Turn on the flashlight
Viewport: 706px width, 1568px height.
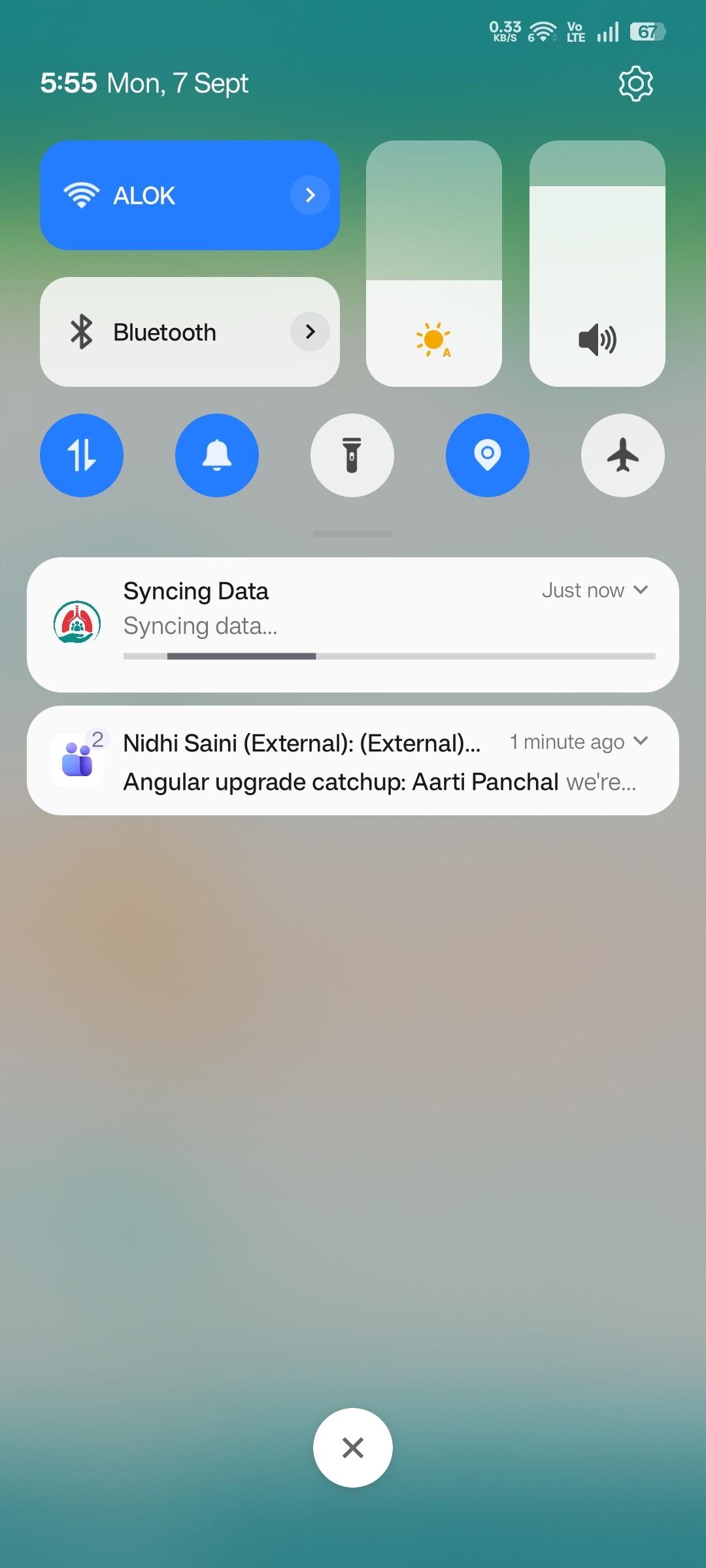(352, 455)
